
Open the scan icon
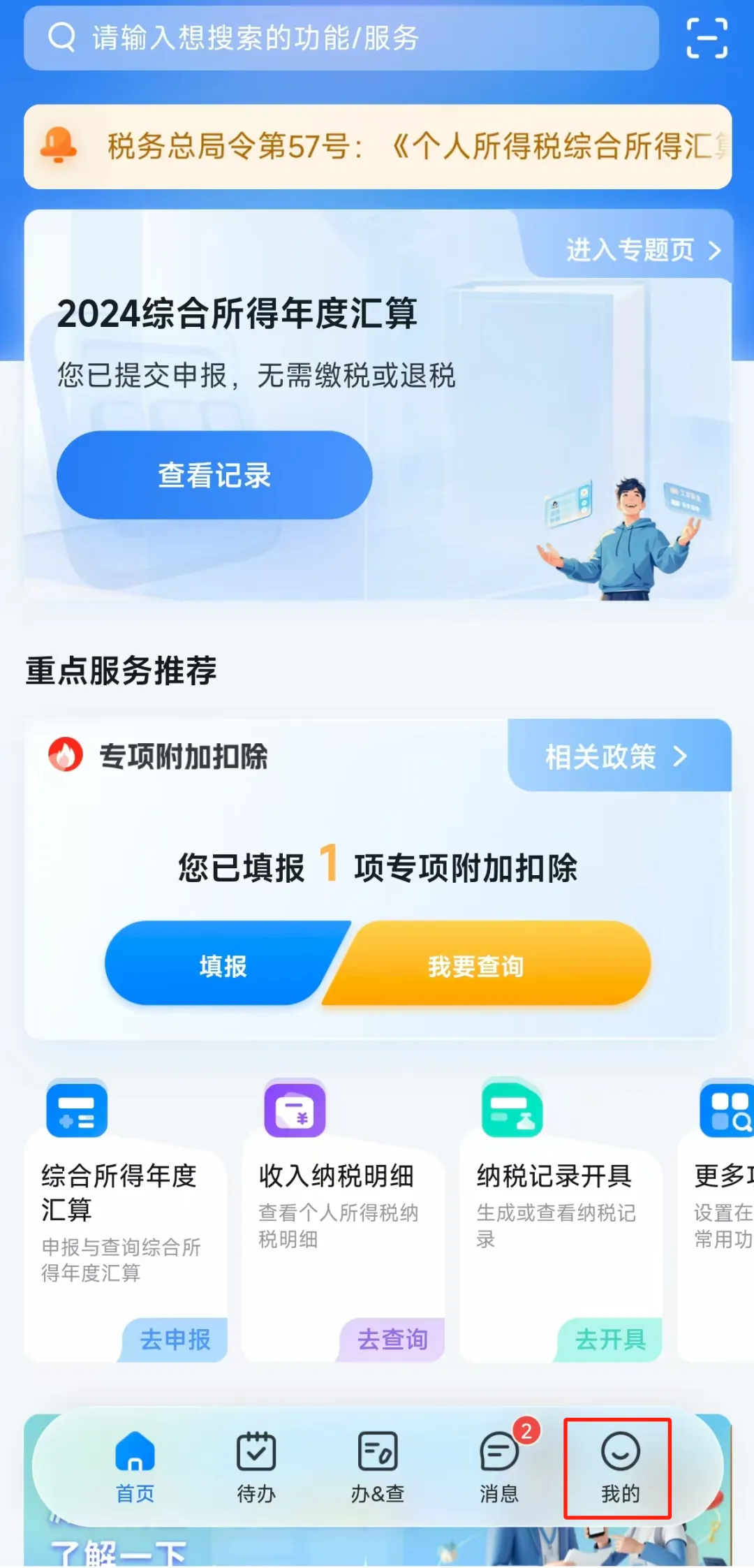707,38
